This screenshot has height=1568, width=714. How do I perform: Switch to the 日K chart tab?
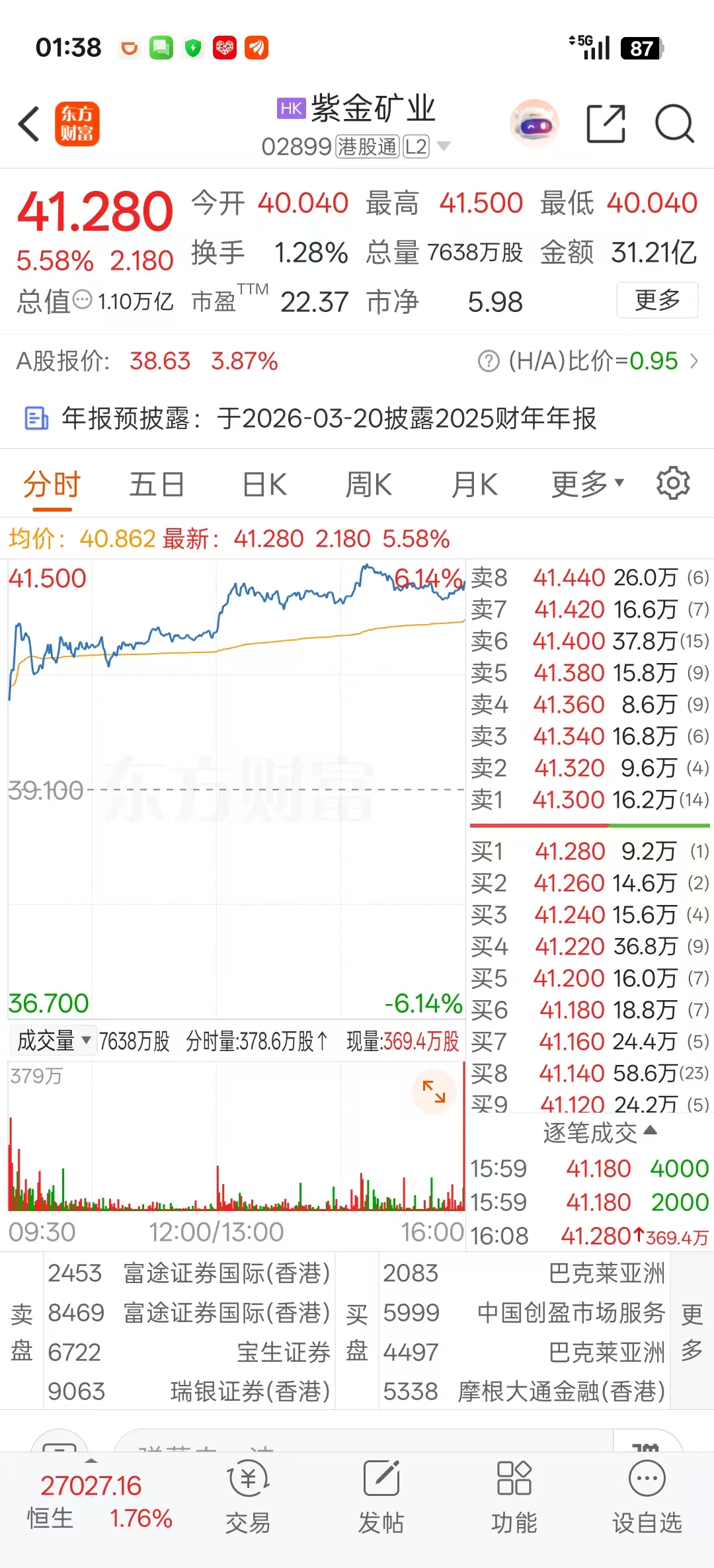click(264, 485)
